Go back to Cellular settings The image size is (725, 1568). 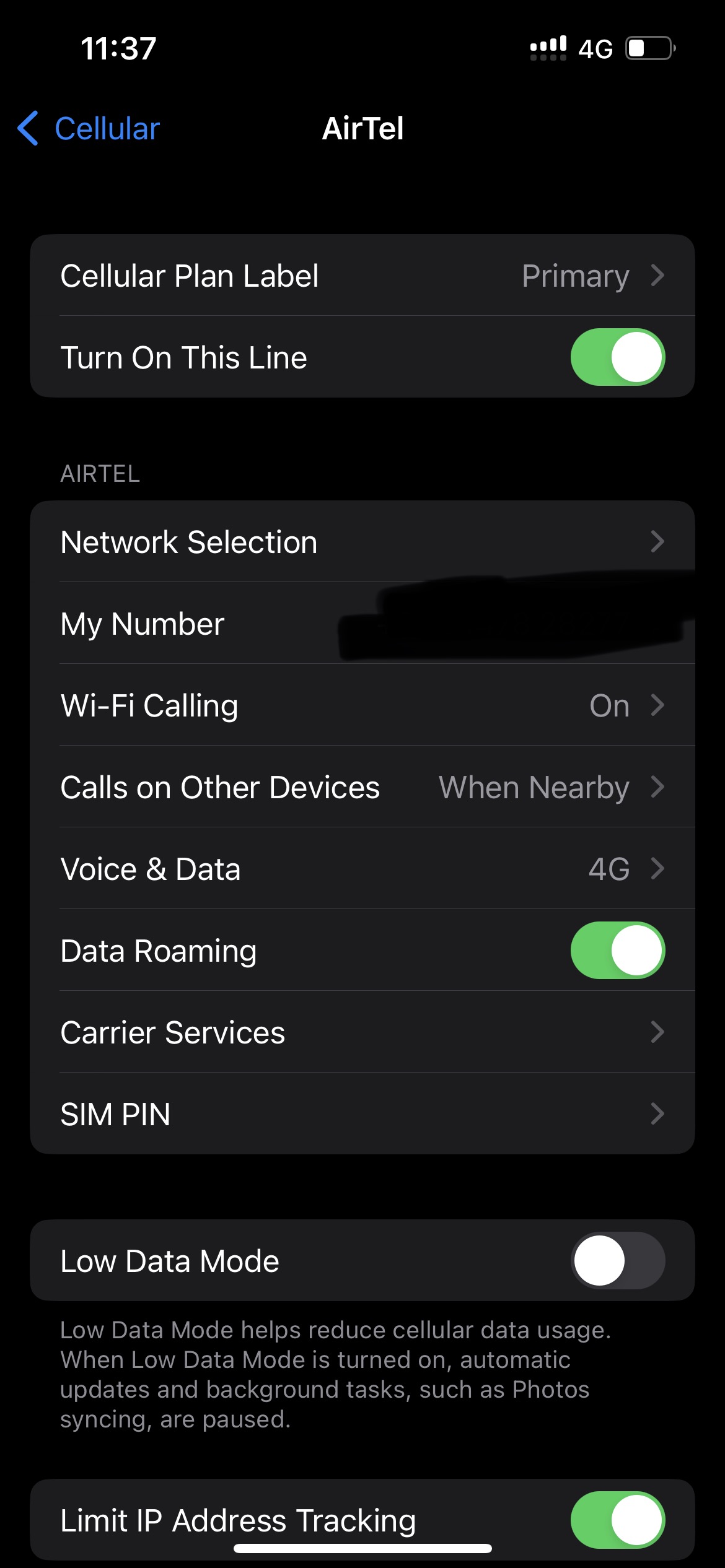89,129
